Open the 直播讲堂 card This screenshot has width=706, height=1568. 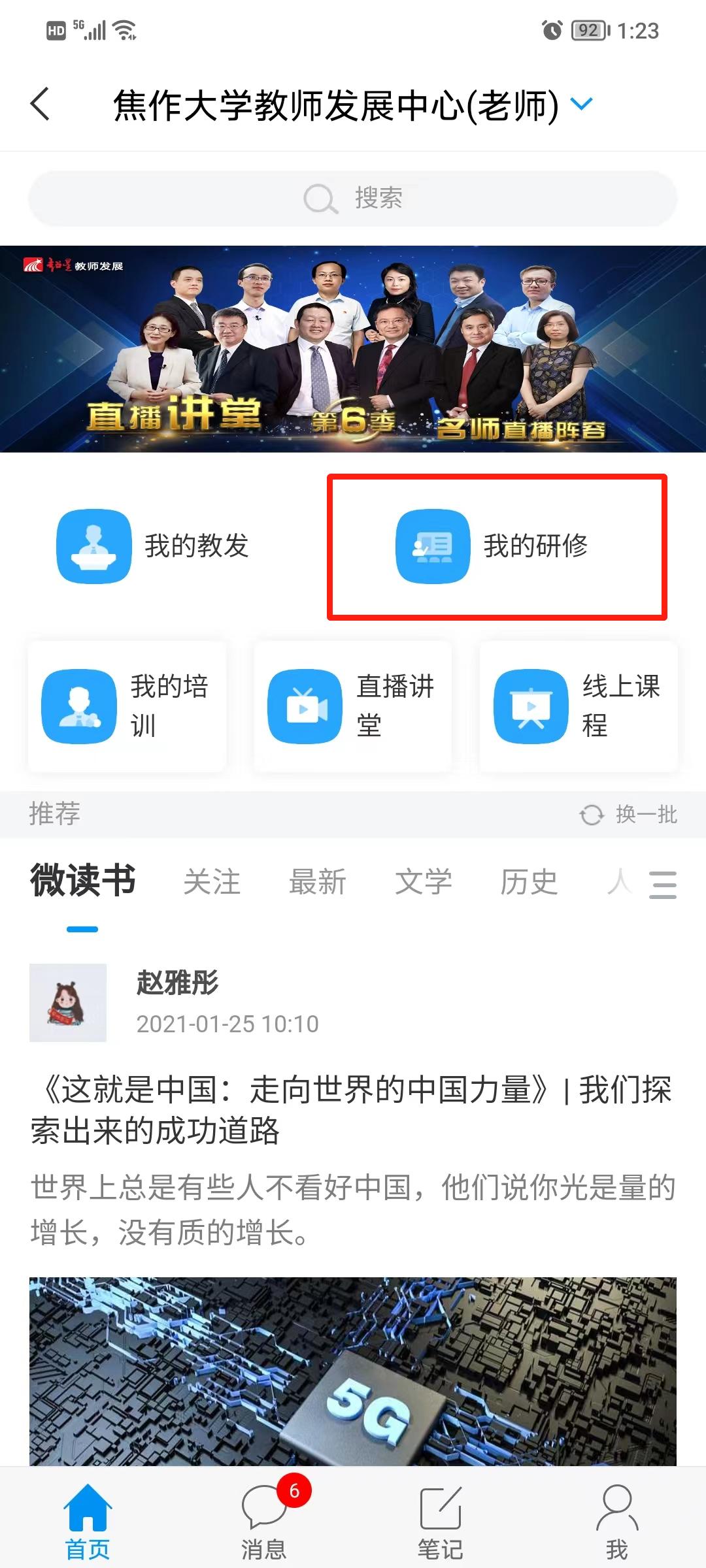[x=352, y=706]
